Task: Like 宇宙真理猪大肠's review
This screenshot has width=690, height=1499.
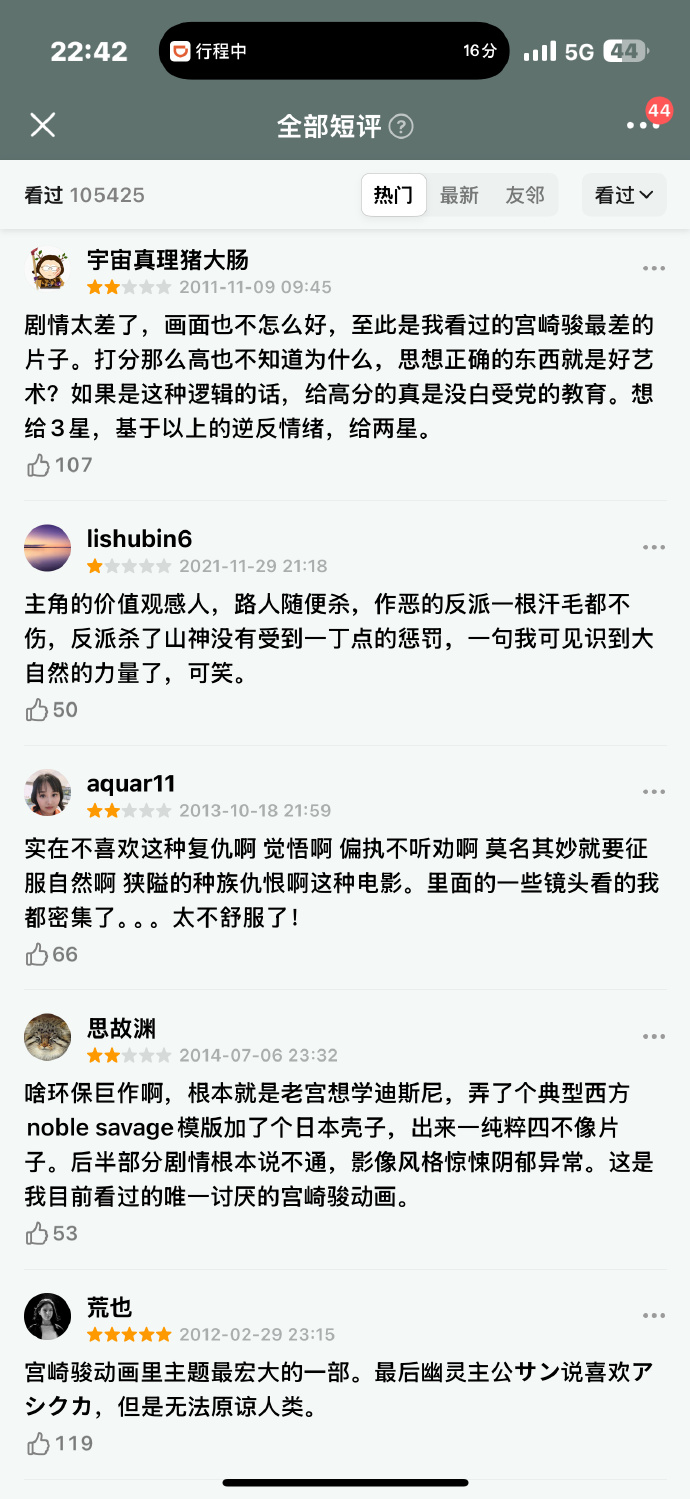Action: (38, 465)
